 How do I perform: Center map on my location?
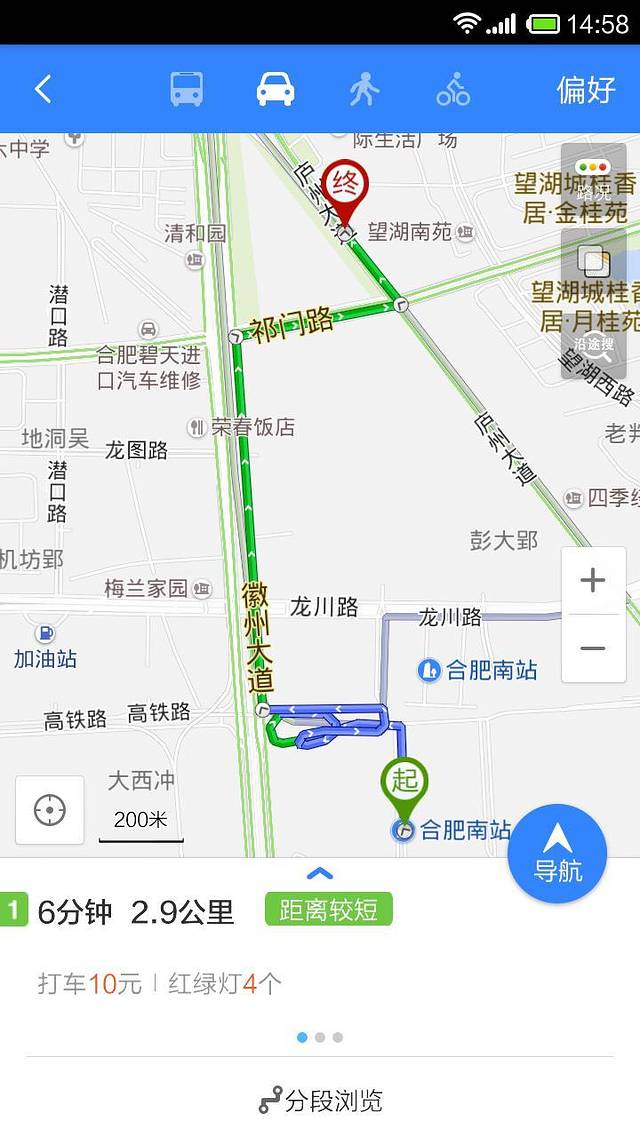[50, 810]
